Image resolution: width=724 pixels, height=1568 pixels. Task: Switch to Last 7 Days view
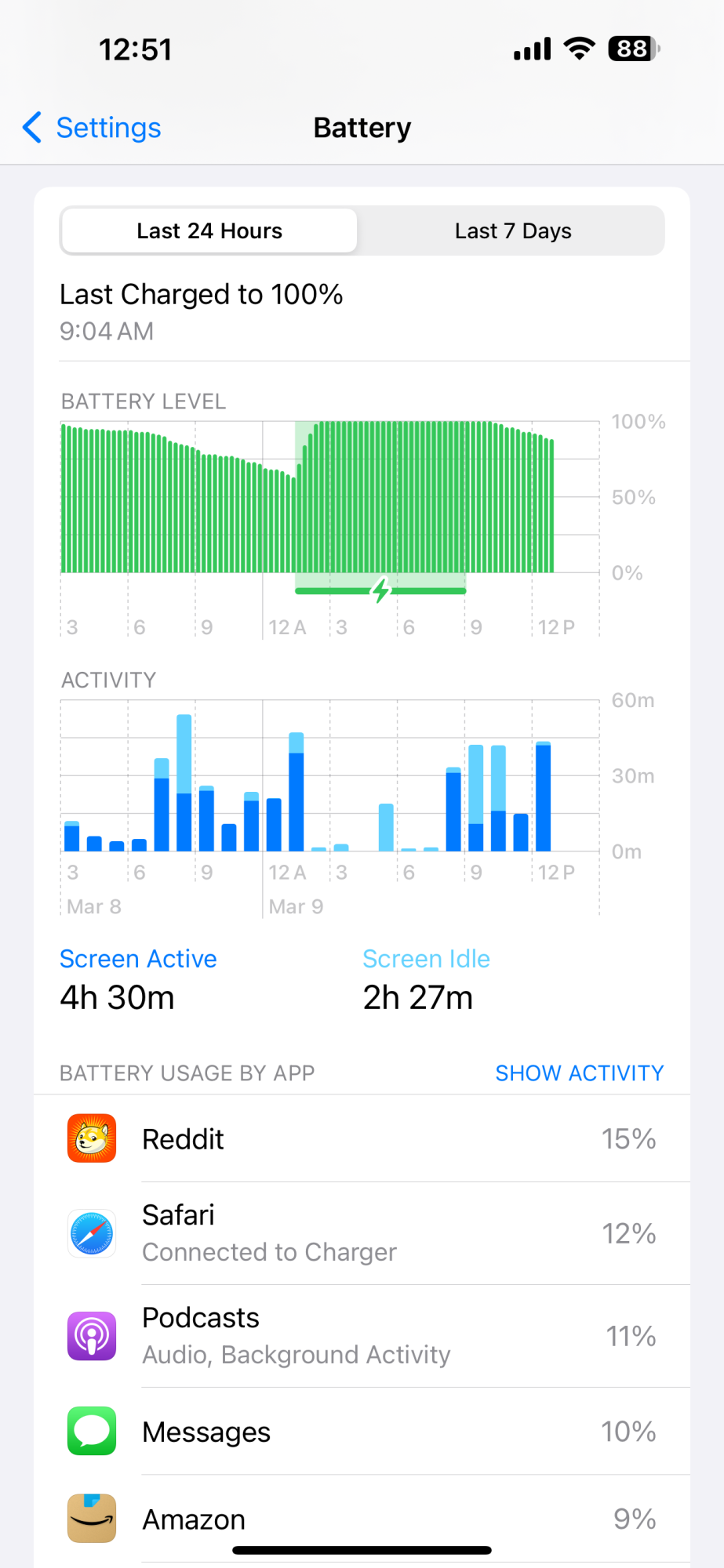point(512,231)
